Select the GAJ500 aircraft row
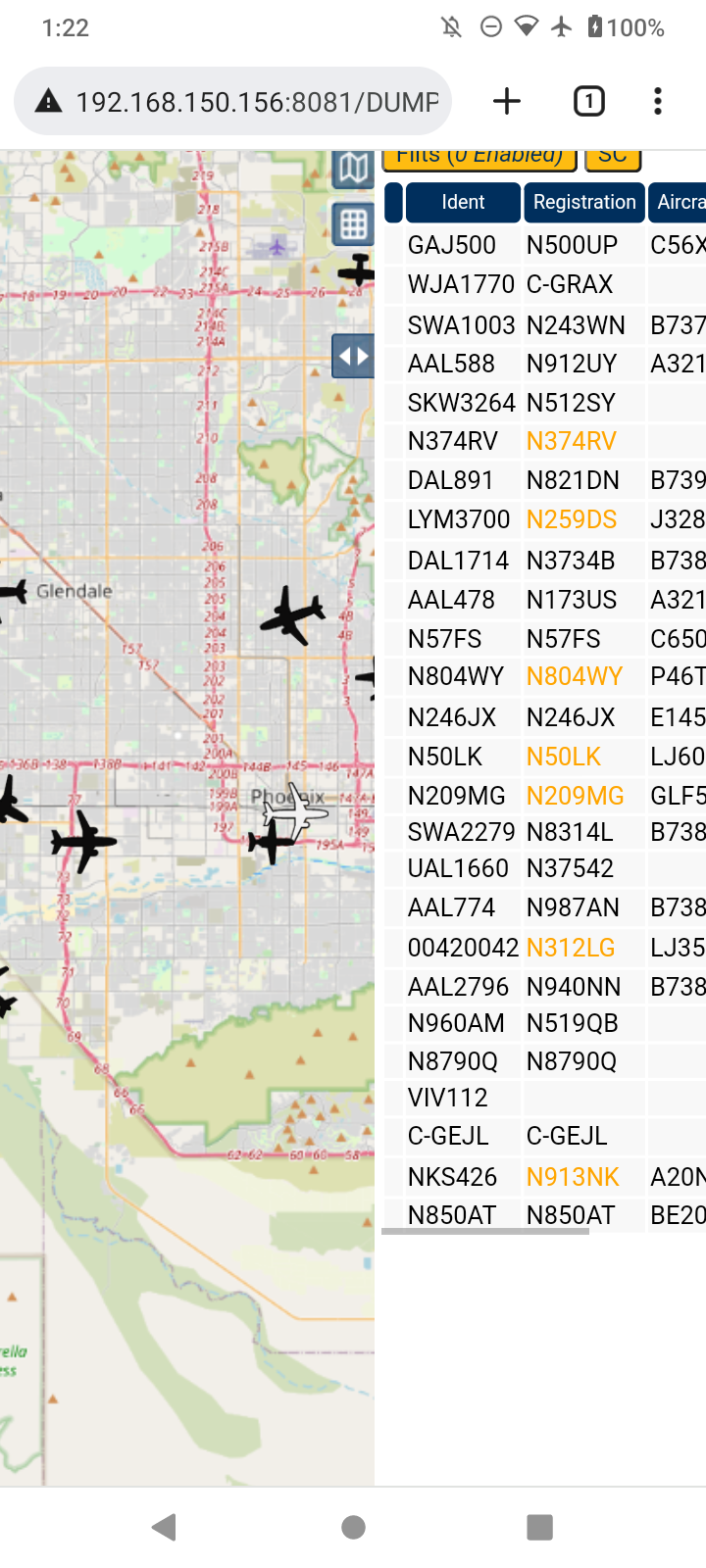 (x=544, y=245)
